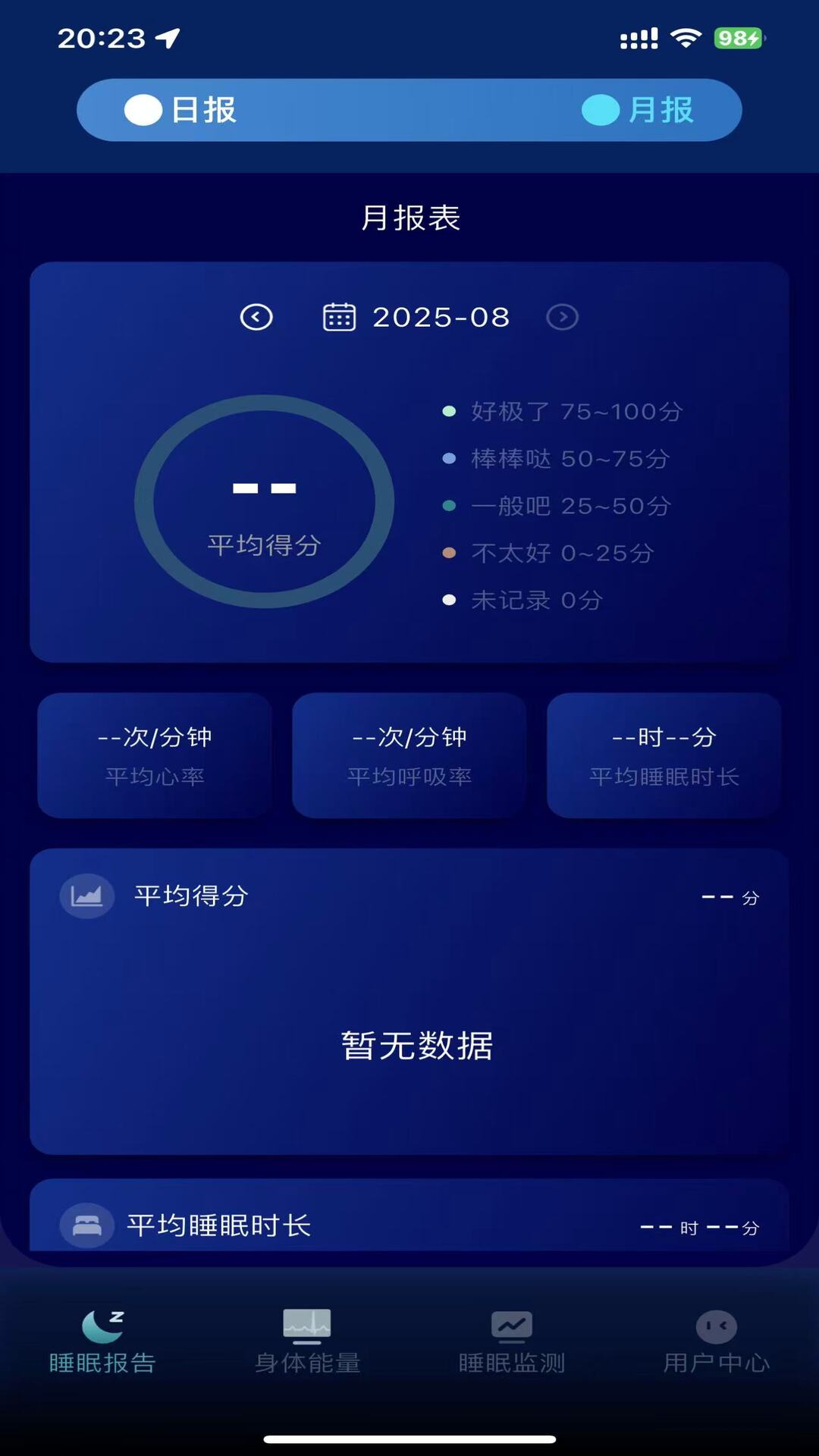
Task: Tap the 平均心率 stat card
Action: pyautogui.click(x=154, y=755)
